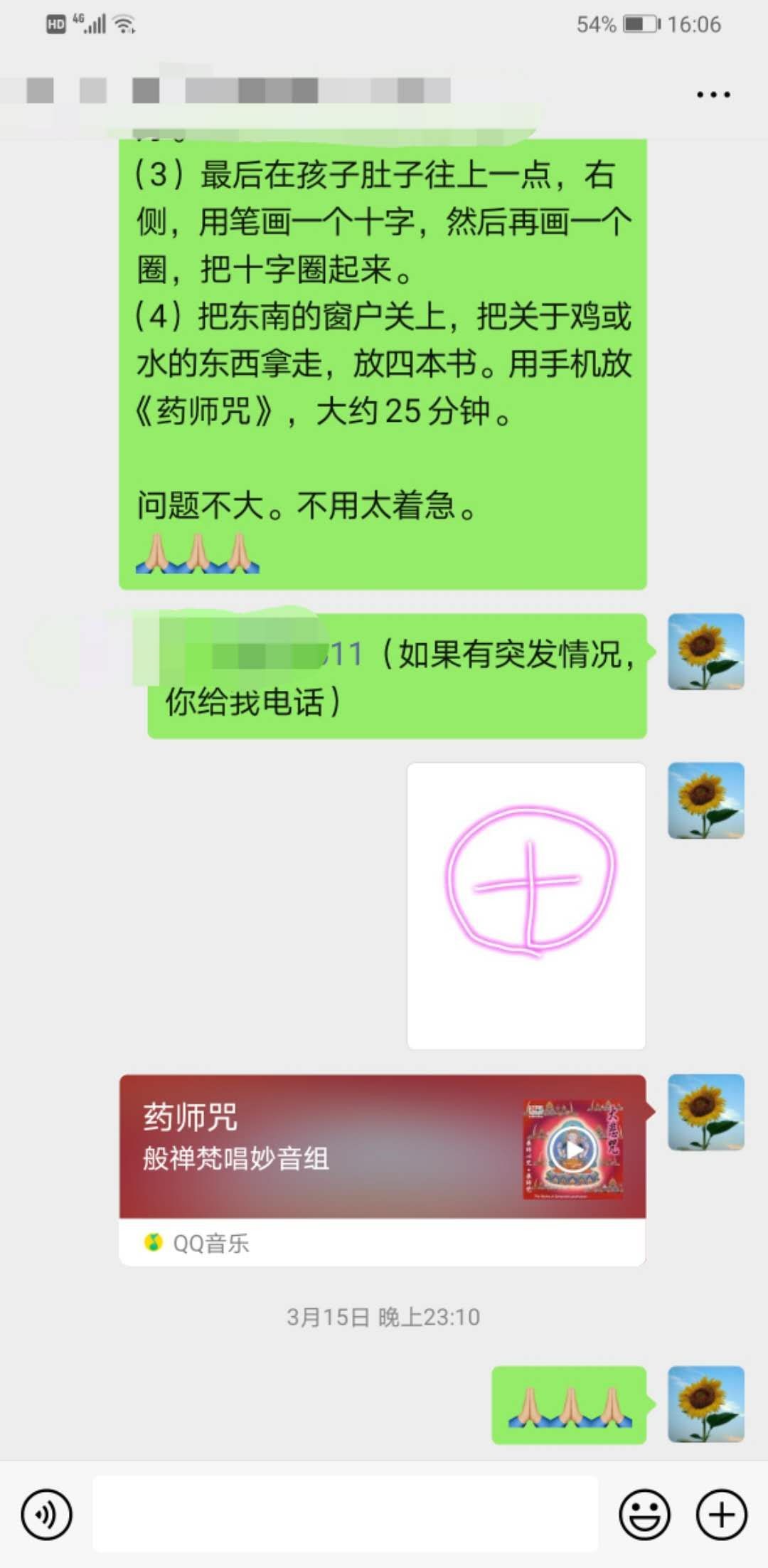
Task: Play the 药师咒 QQ音乐 song card
Action: pyautogui.click(x=573, y=1149)
